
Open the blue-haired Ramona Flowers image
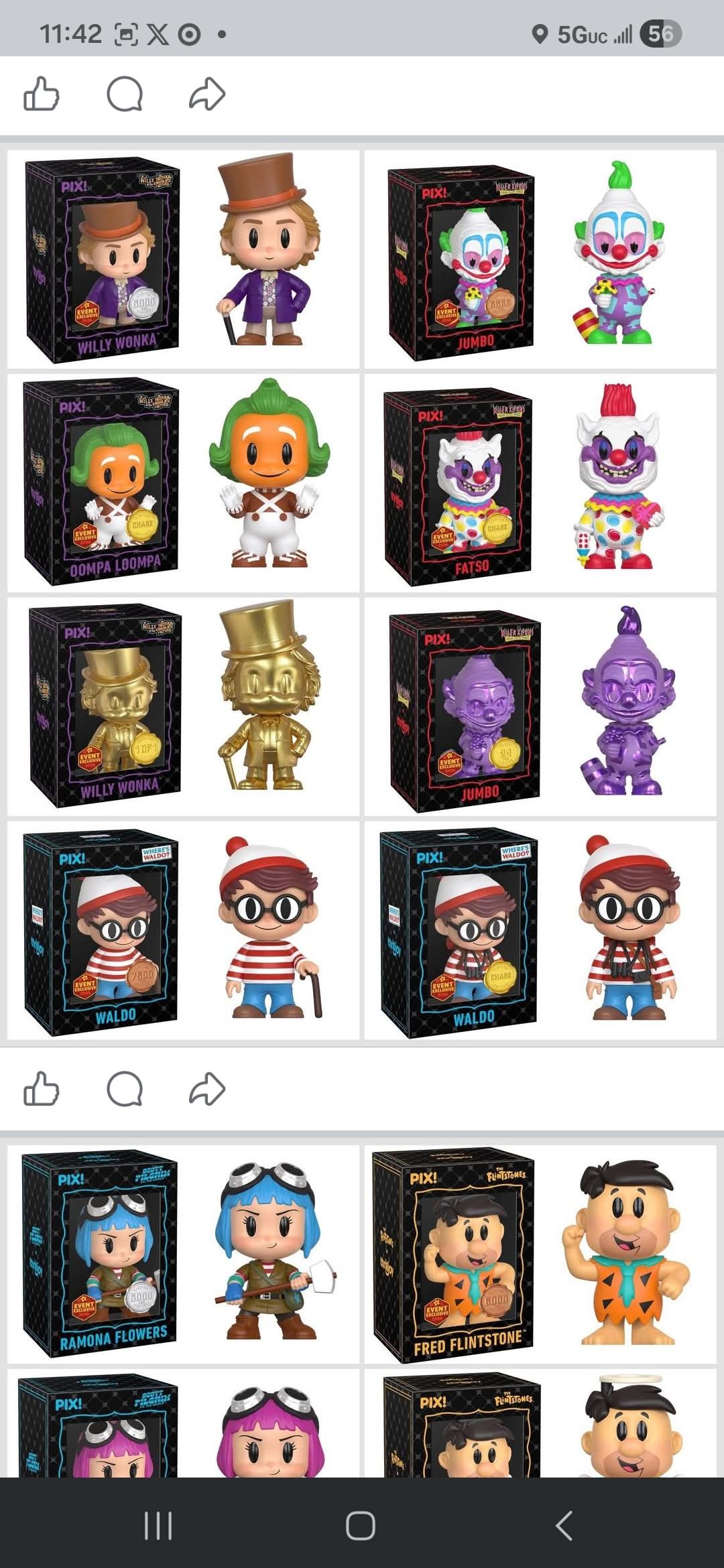(x=183, y=1254)
